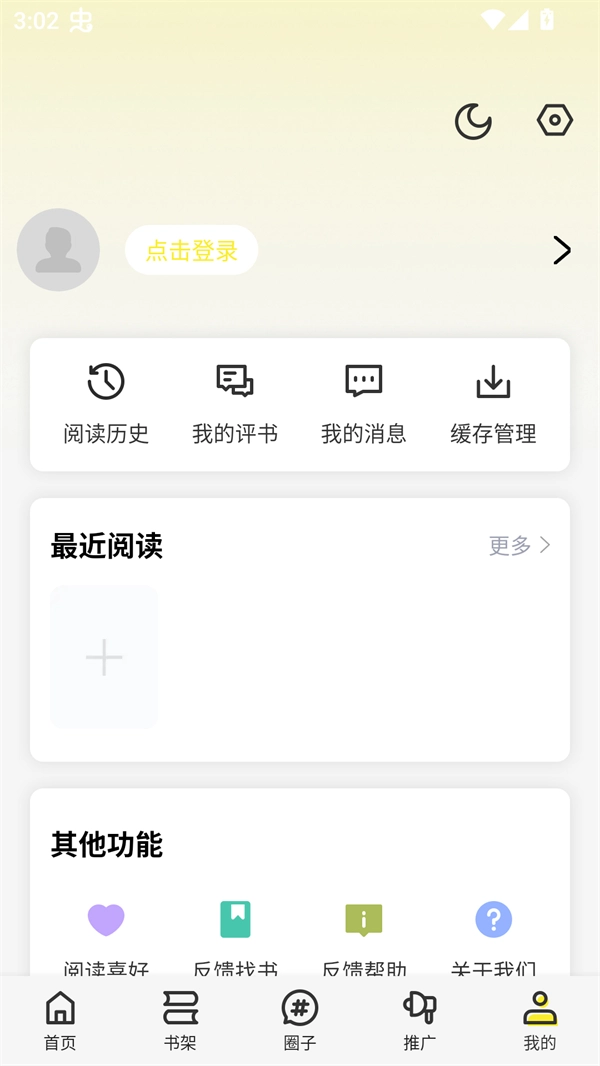Open the 推广 promotion tab

tap(420, 1020)
